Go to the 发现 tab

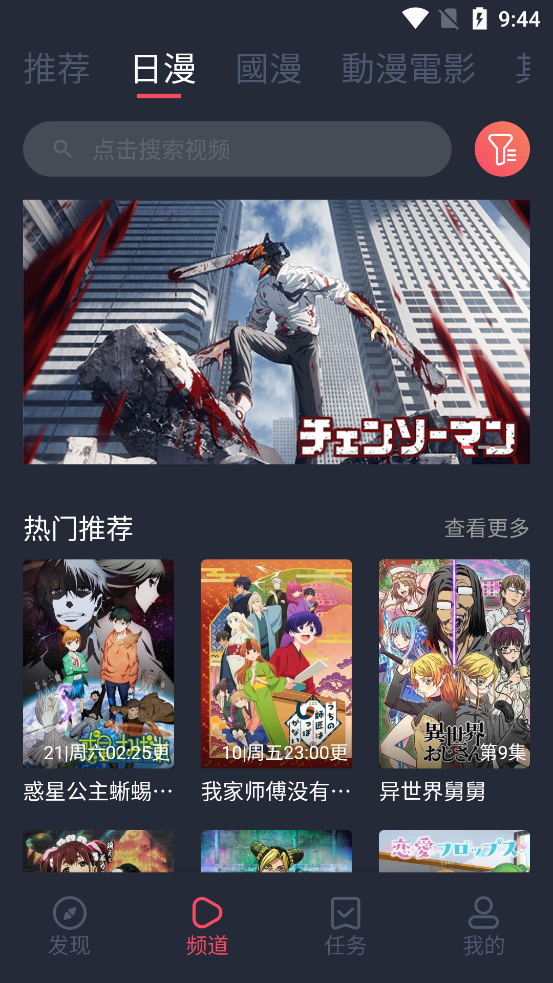tap(70, 926)
